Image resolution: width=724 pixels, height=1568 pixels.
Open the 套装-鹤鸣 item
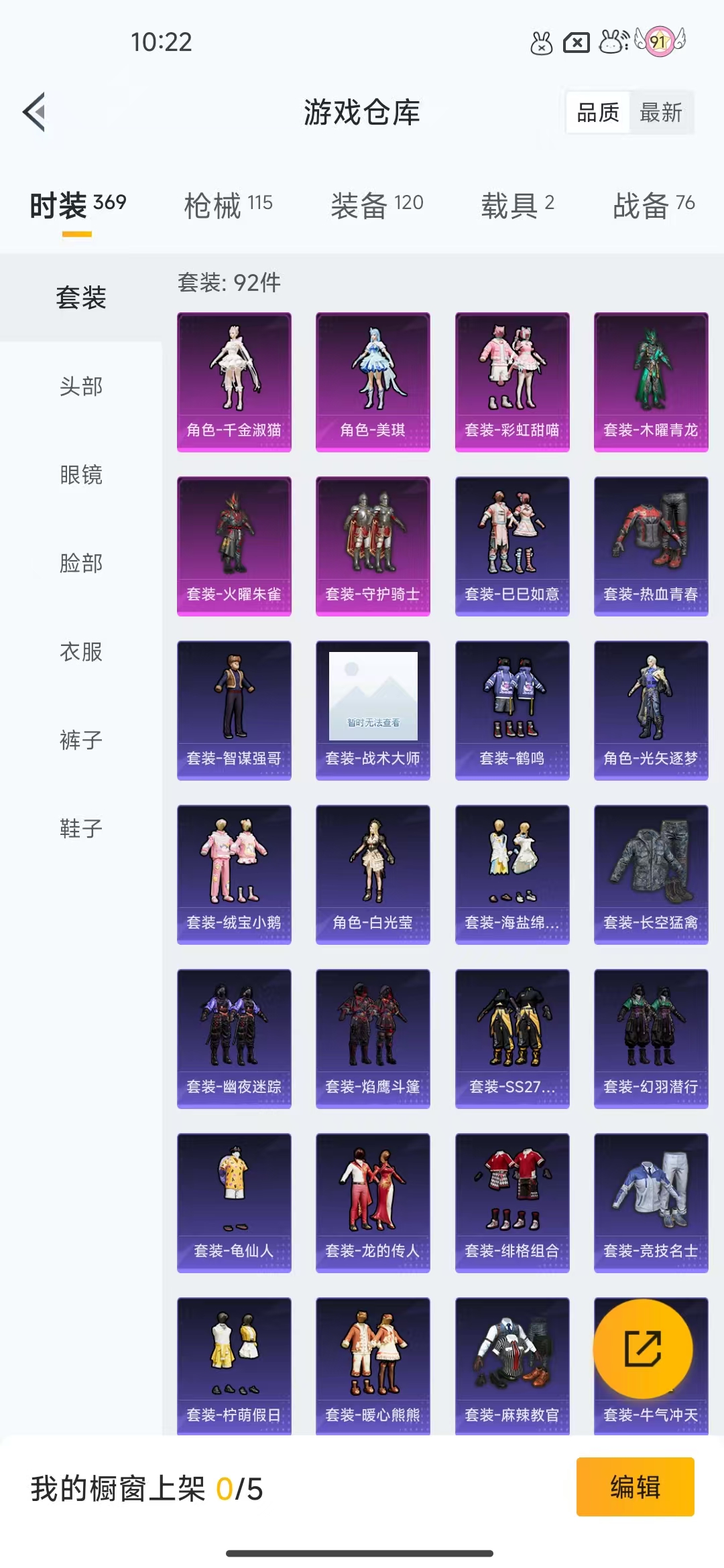(x=512, y=710)
